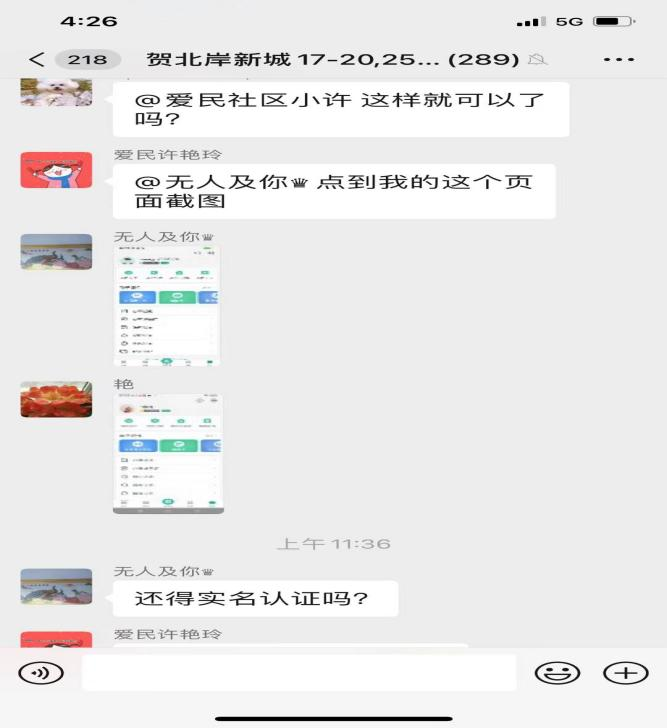
Task: Open the emoji picker
Action: pos(557,673)
